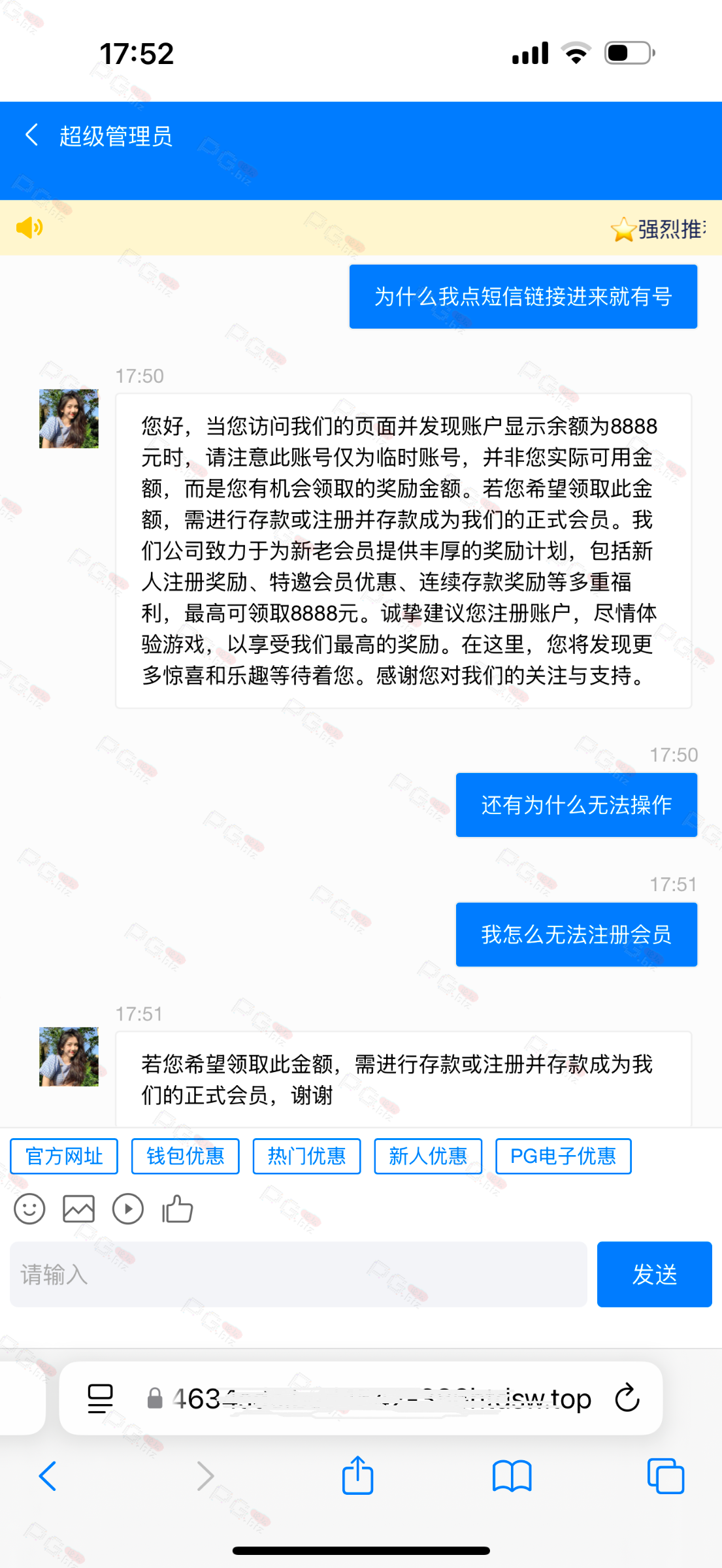The image size is (722, 1568).
Task: Tap the thumbs-up rating icon
Action: (x=178, y=1209)
